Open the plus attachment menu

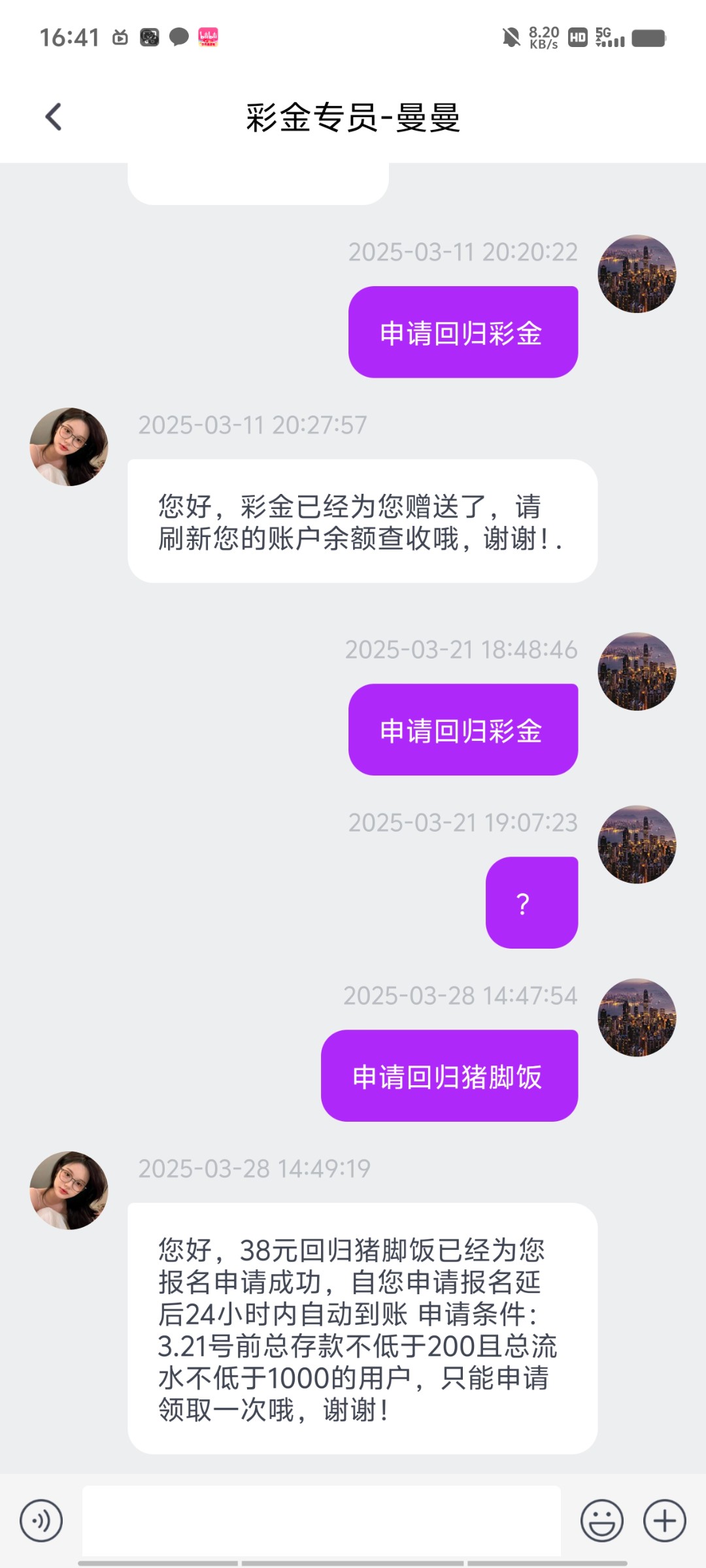point(664,1520)
